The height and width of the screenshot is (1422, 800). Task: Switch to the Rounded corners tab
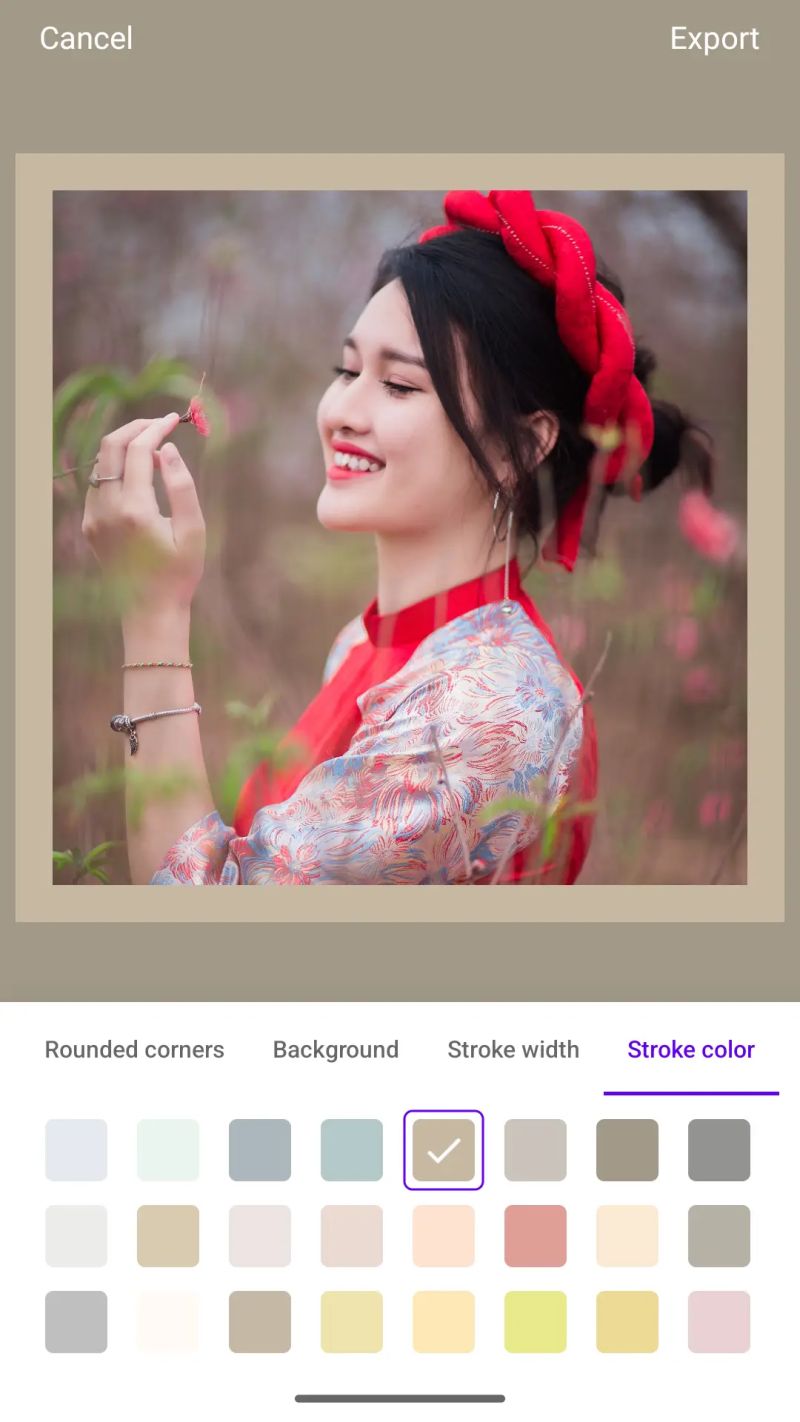[x=133, y=1049]
